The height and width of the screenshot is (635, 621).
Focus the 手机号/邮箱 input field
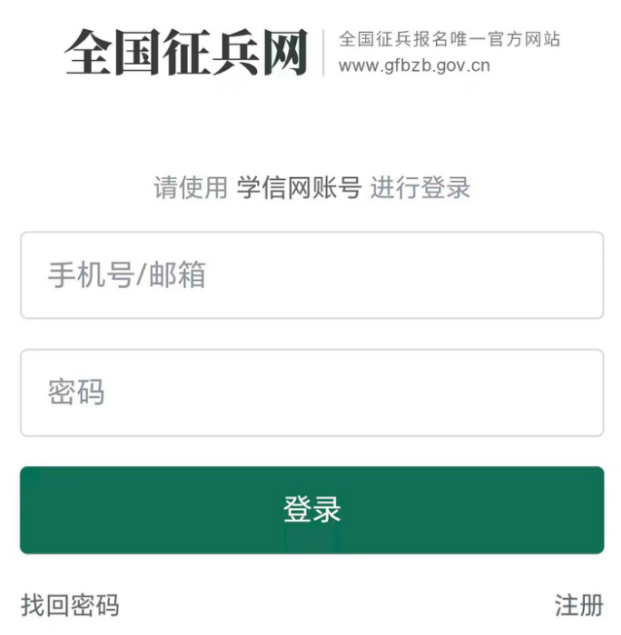311,275
